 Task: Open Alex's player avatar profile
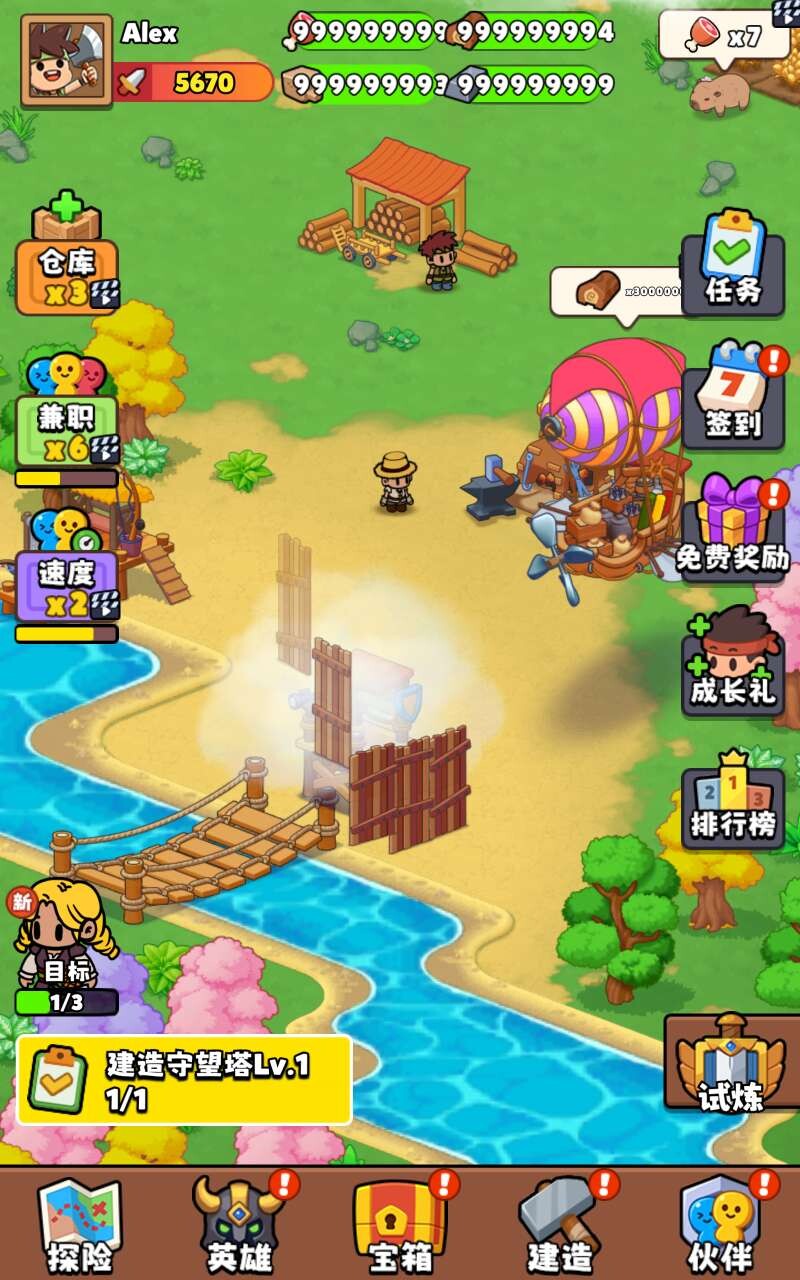(66, 61)
